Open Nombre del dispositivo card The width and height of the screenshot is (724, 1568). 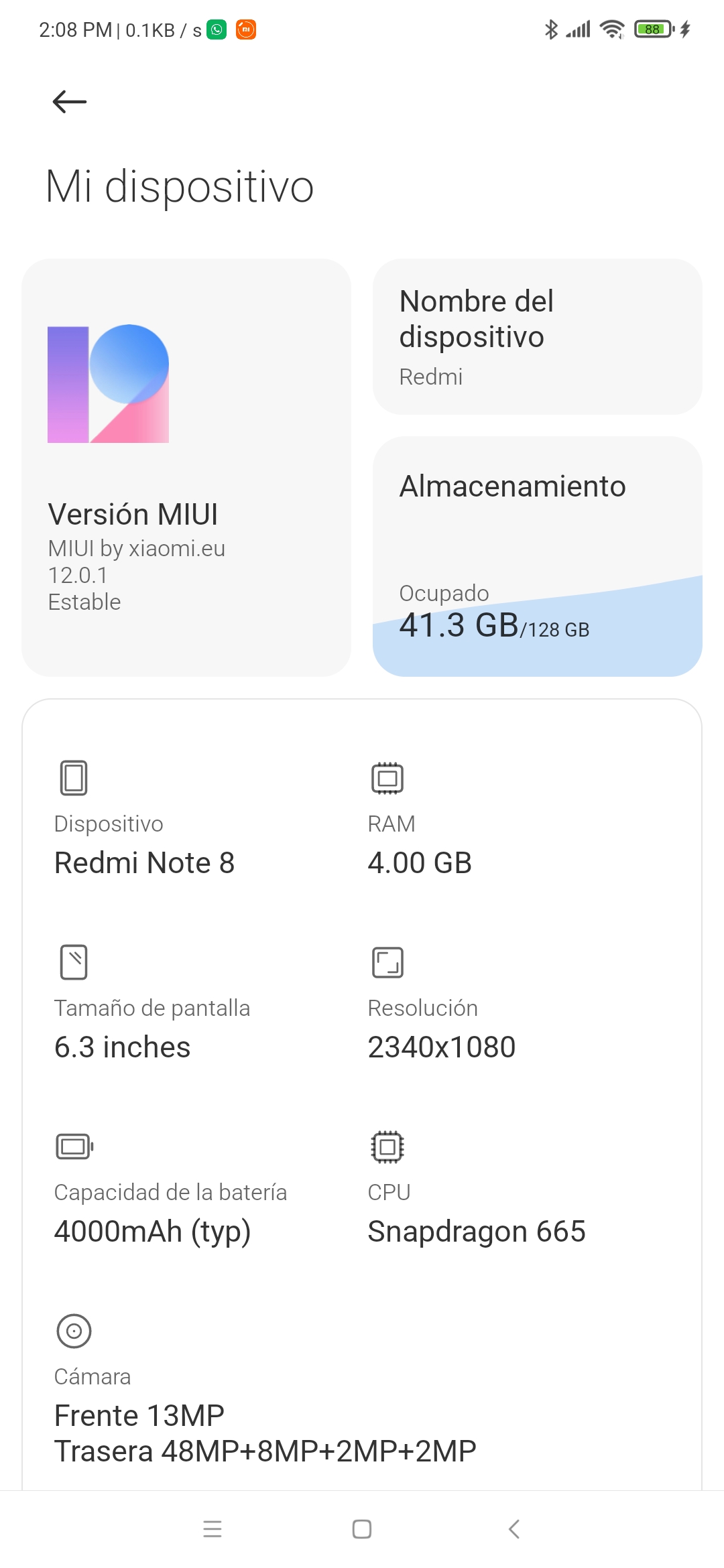pos(537,336)
